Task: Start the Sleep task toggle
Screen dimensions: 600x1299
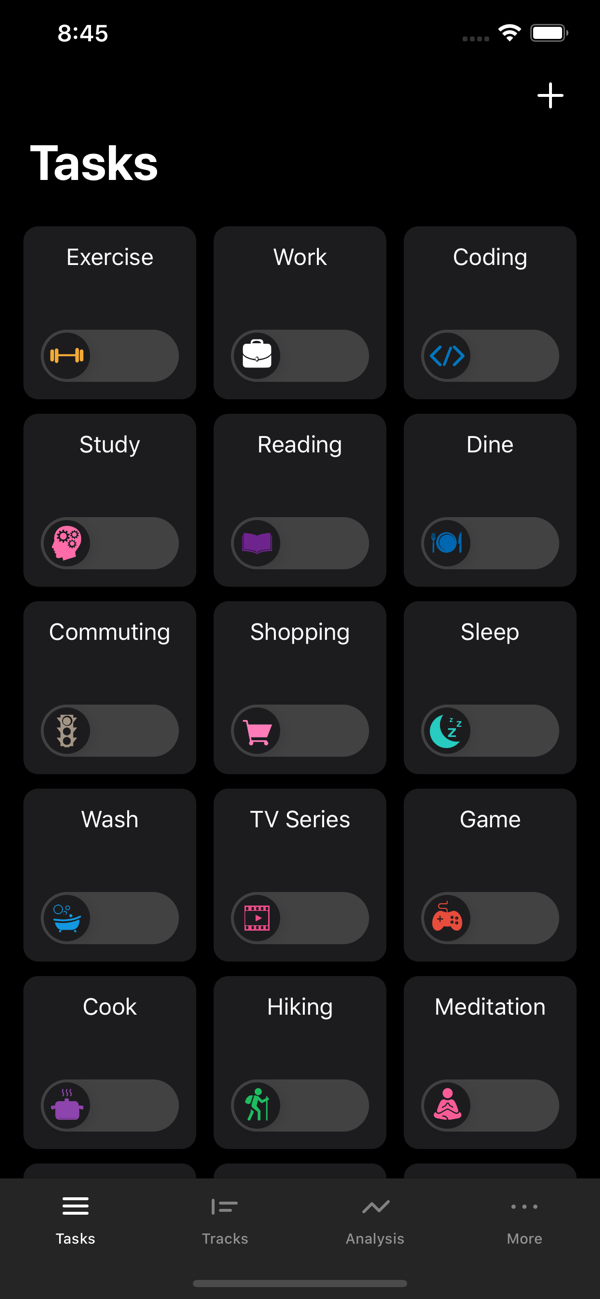Action: click(x=490, y=731)
